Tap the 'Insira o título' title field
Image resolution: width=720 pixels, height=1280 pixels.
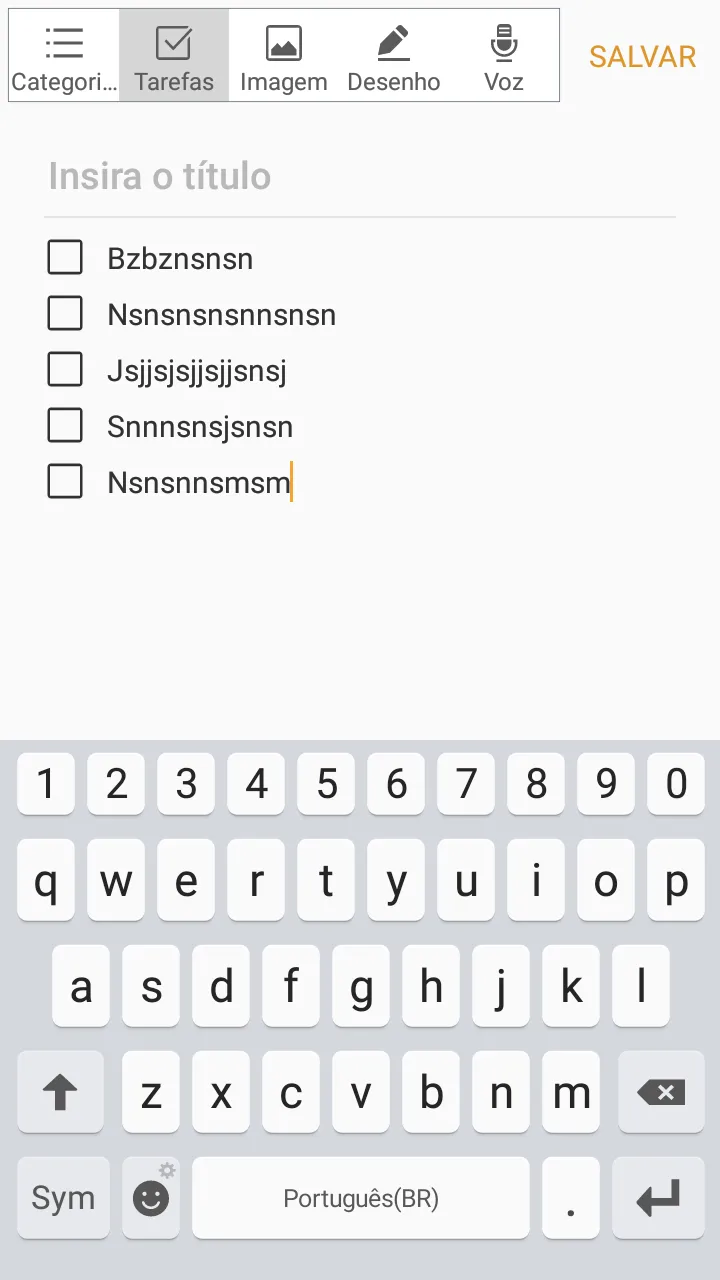[360, 177]
